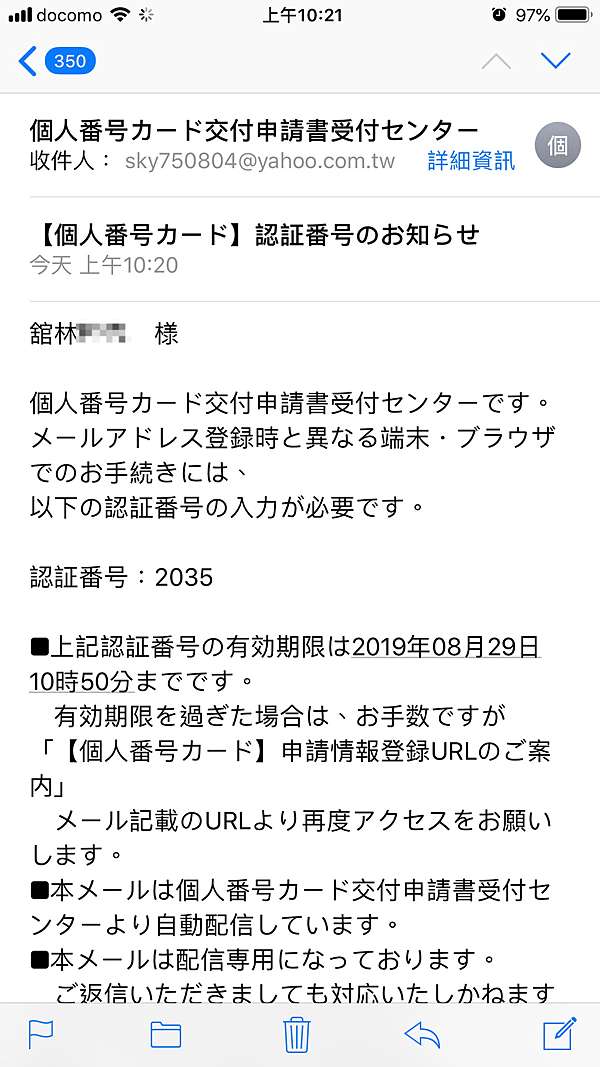The width and height of the screenshot is (600, 1067).
Task: Move email to a folder
Action: coord(166,1035)
